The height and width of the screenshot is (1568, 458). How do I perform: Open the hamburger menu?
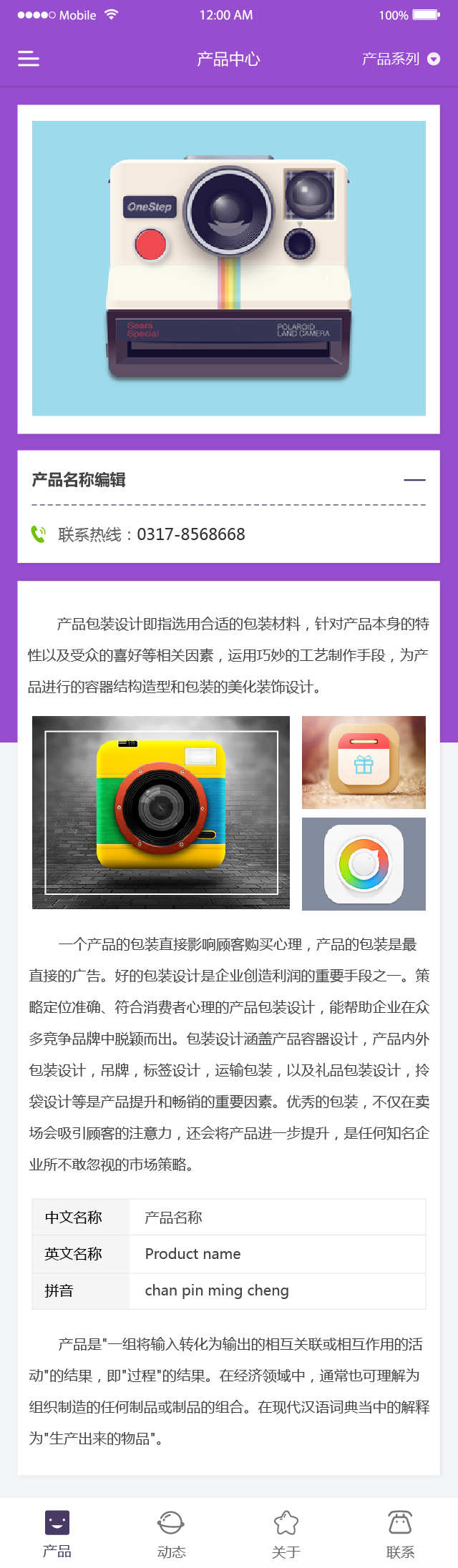click(x=29, y=59)
